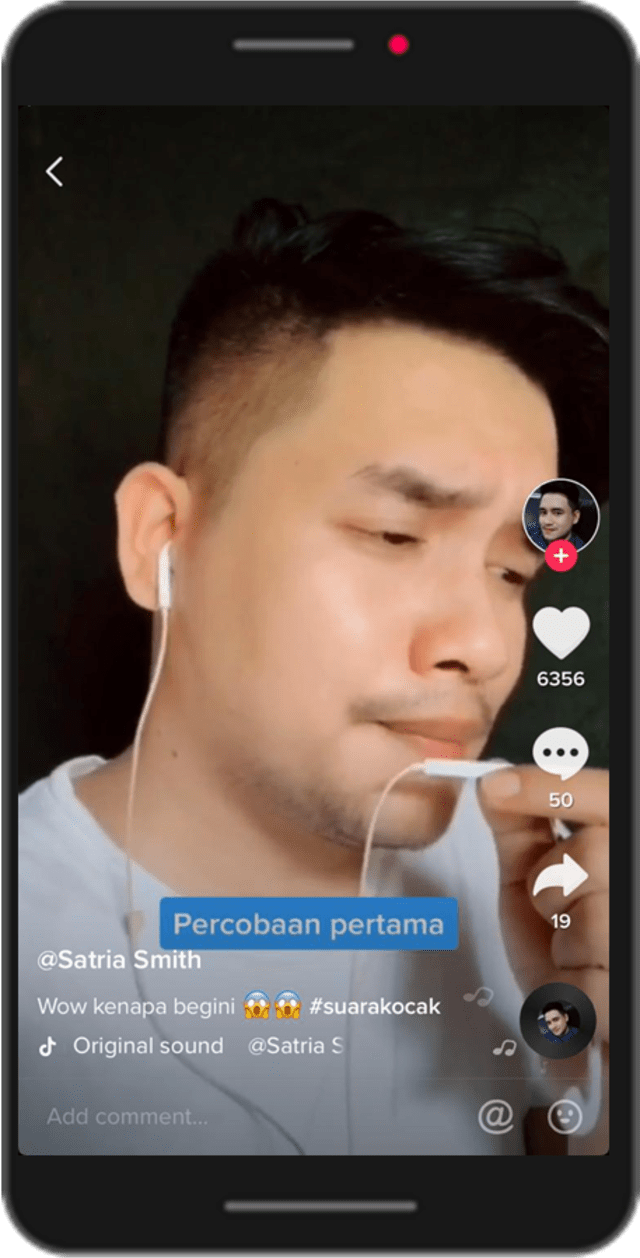Like this video with the heart

tap(561, 634)
